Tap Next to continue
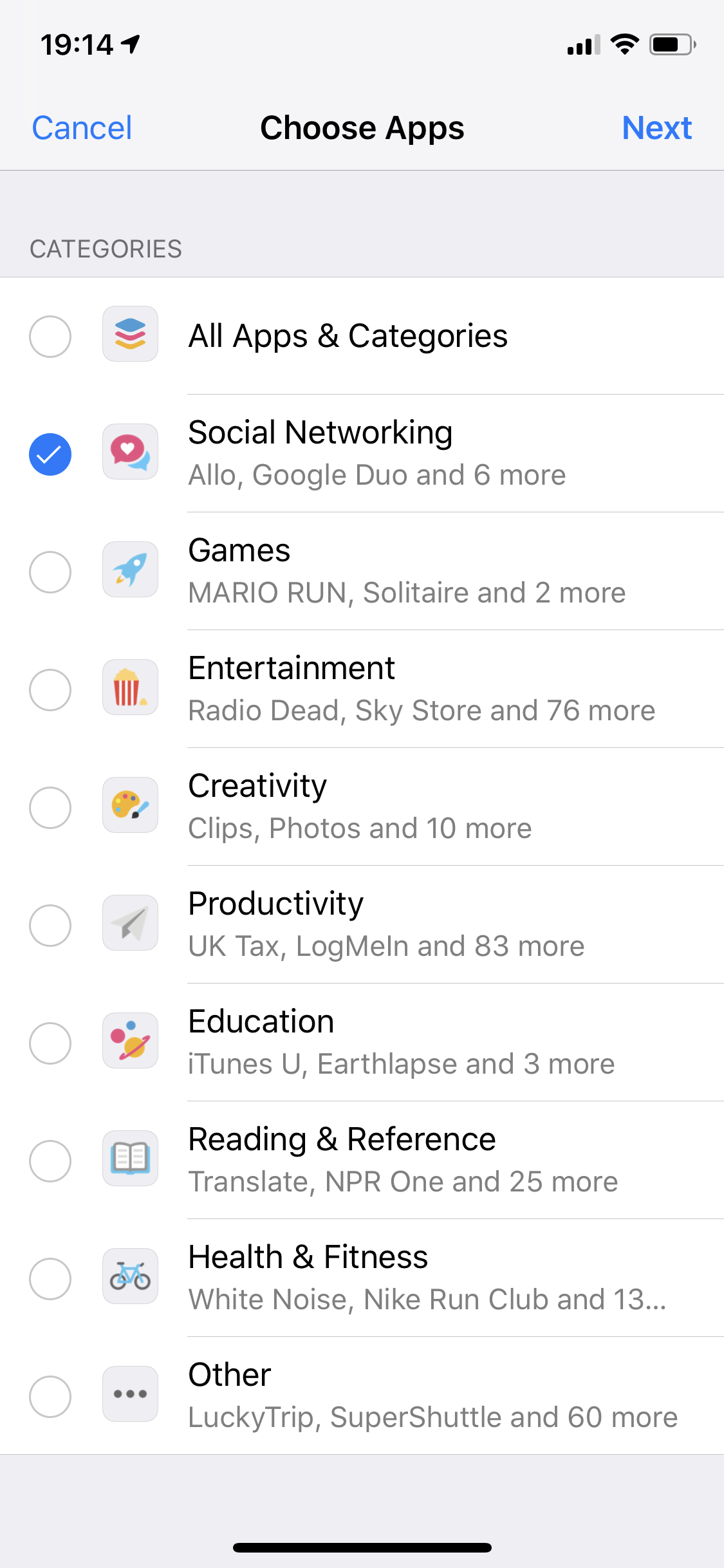 [656, 128]
